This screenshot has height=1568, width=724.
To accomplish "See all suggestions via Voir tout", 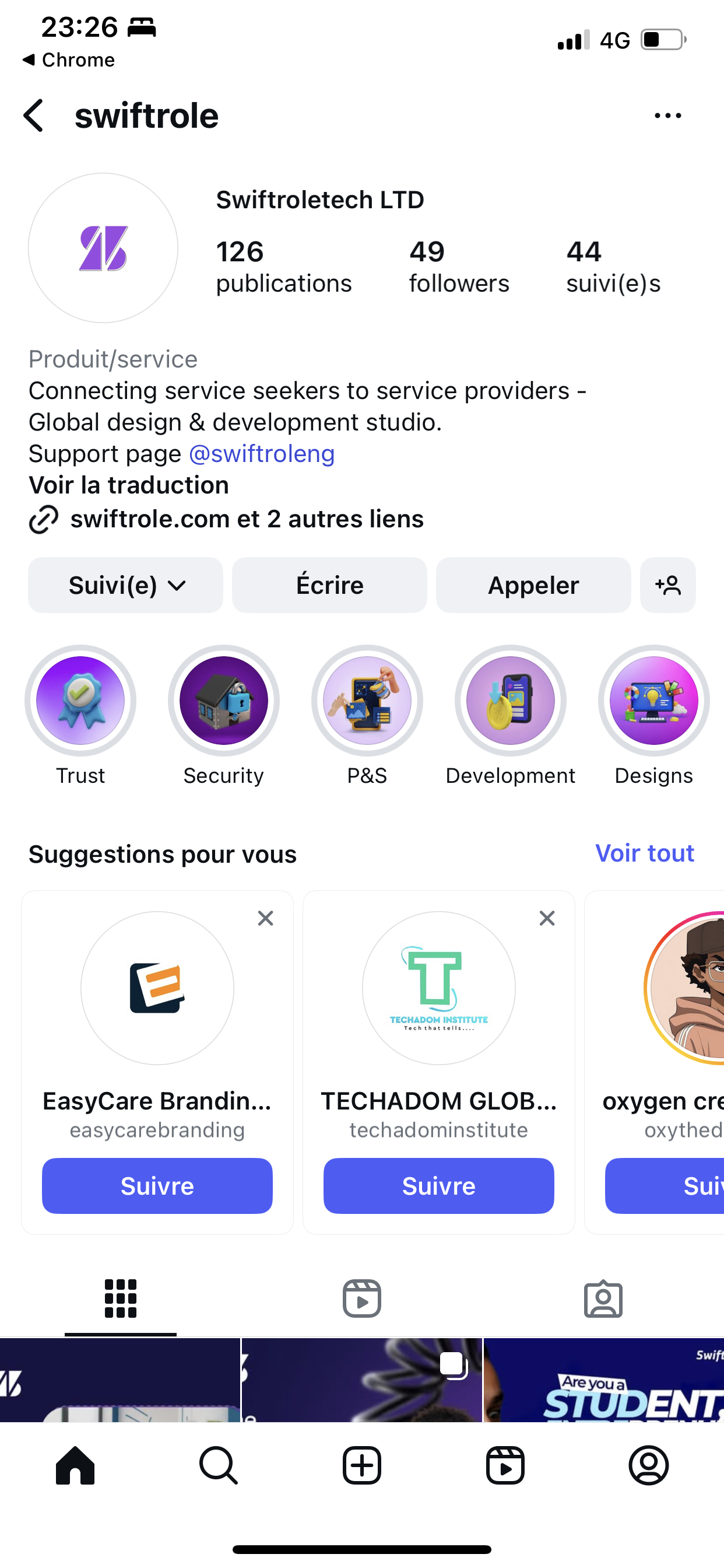I will 644,853.
